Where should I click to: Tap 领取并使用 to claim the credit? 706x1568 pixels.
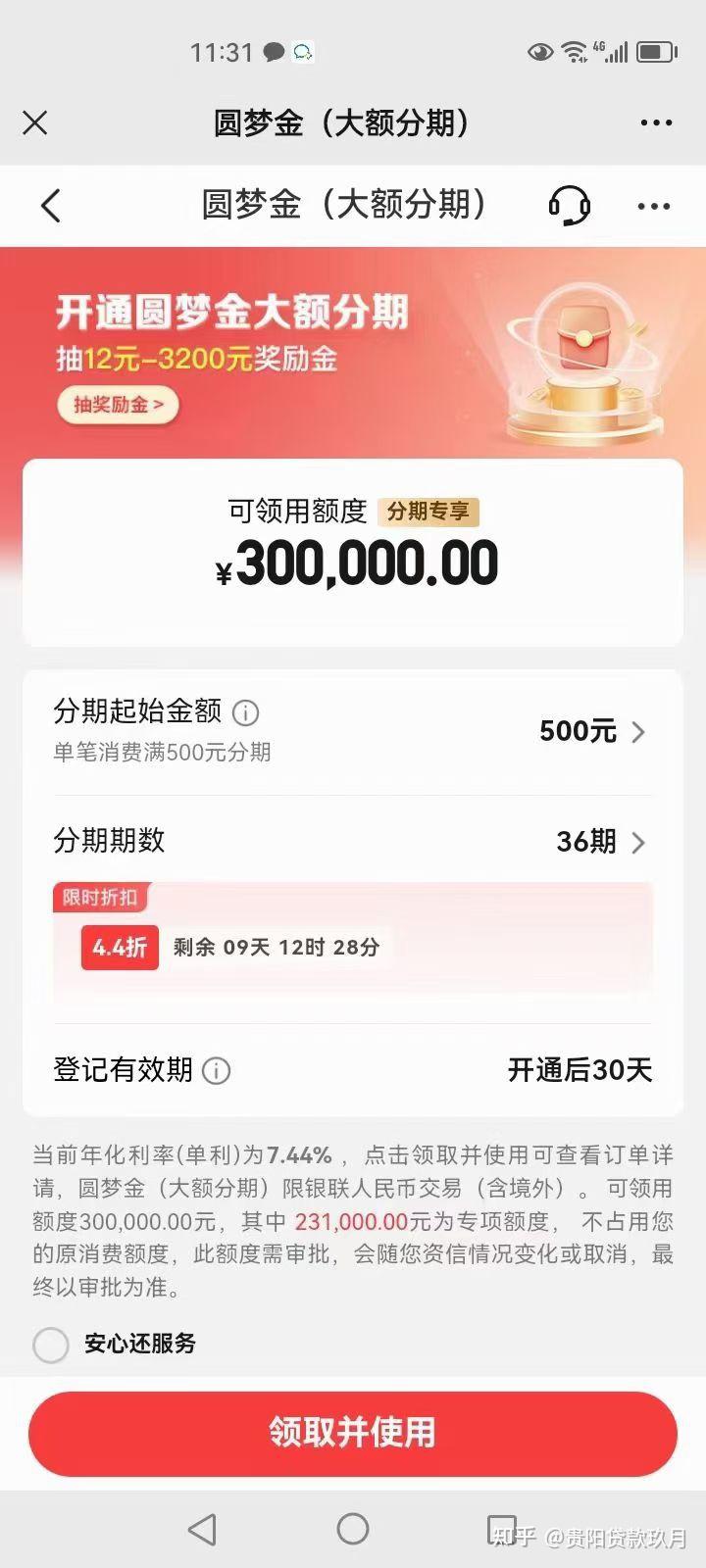tap(353, 1433)
